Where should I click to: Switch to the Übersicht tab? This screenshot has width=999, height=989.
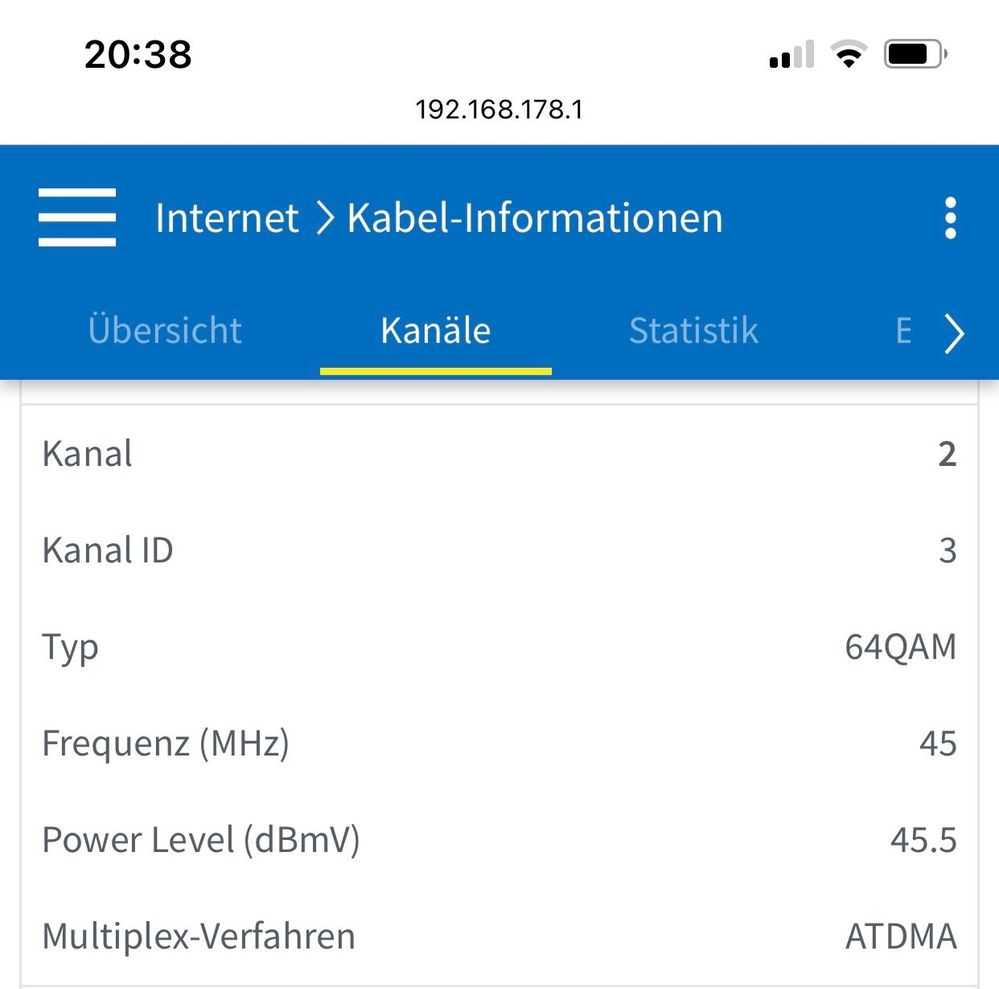(165, 331)
